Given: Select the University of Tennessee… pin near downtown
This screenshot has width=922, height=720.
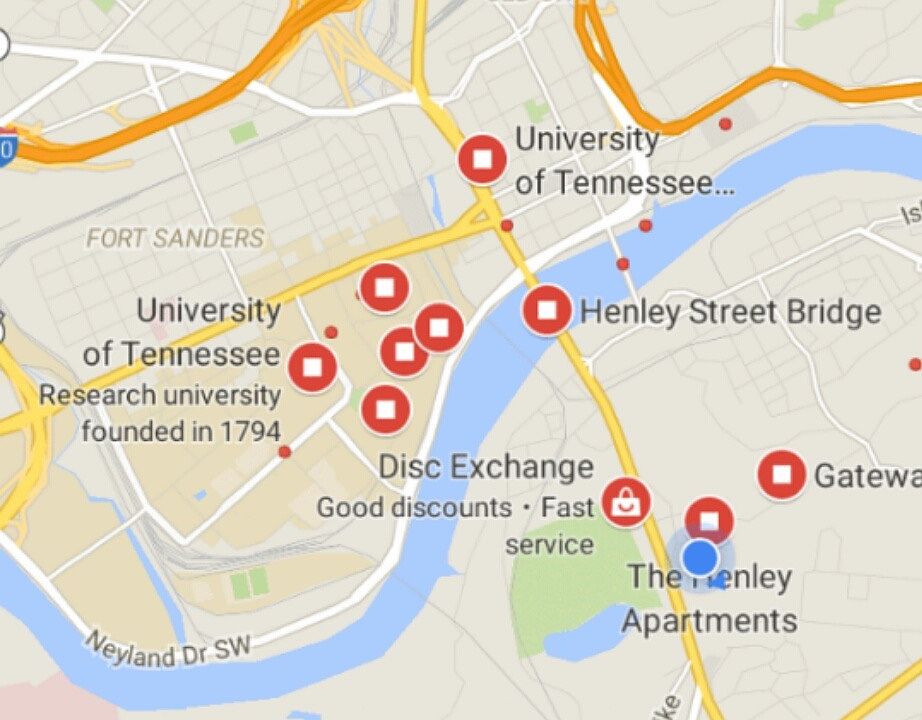Looking at the screenshot, I should pos(483,159).
